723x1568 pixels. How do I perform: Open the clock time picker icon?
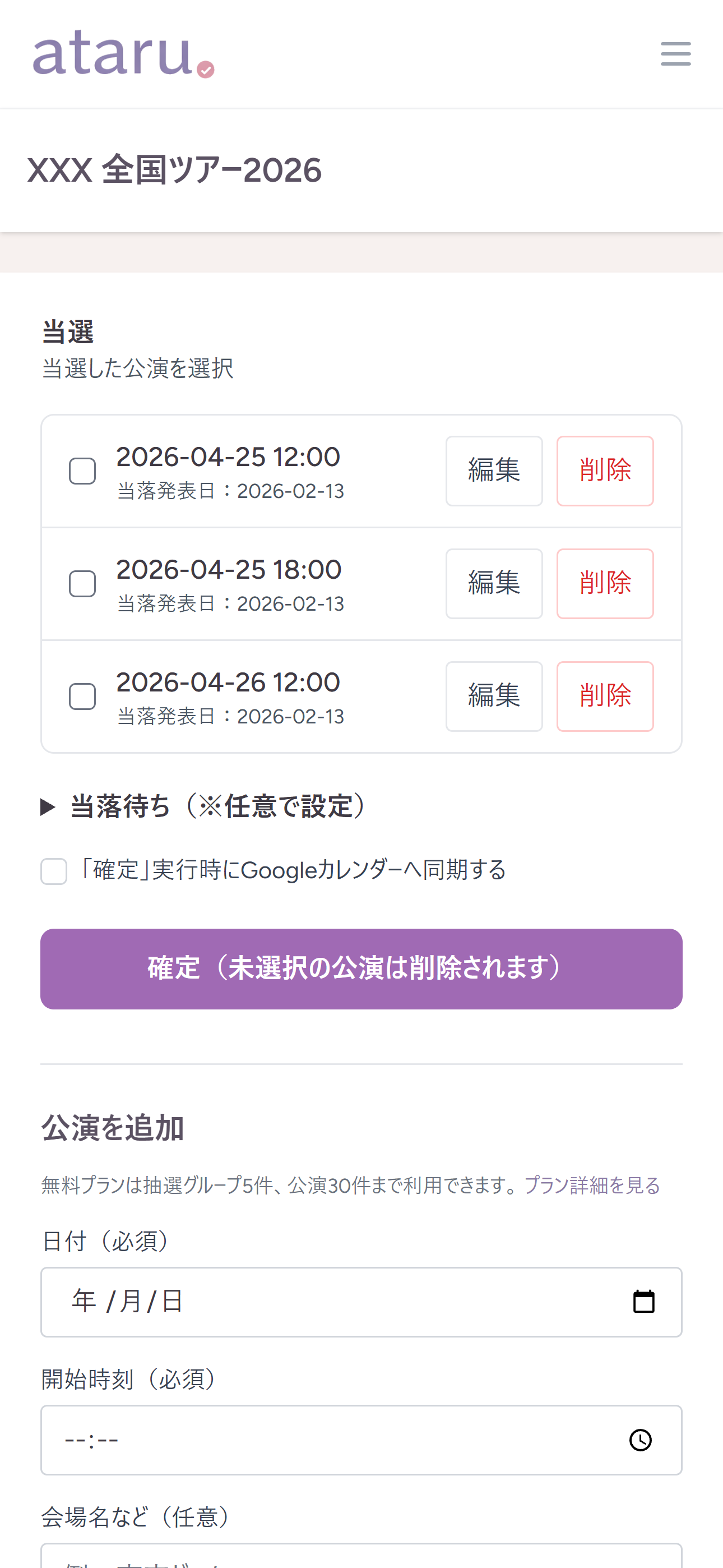[x=641, y=1440]
